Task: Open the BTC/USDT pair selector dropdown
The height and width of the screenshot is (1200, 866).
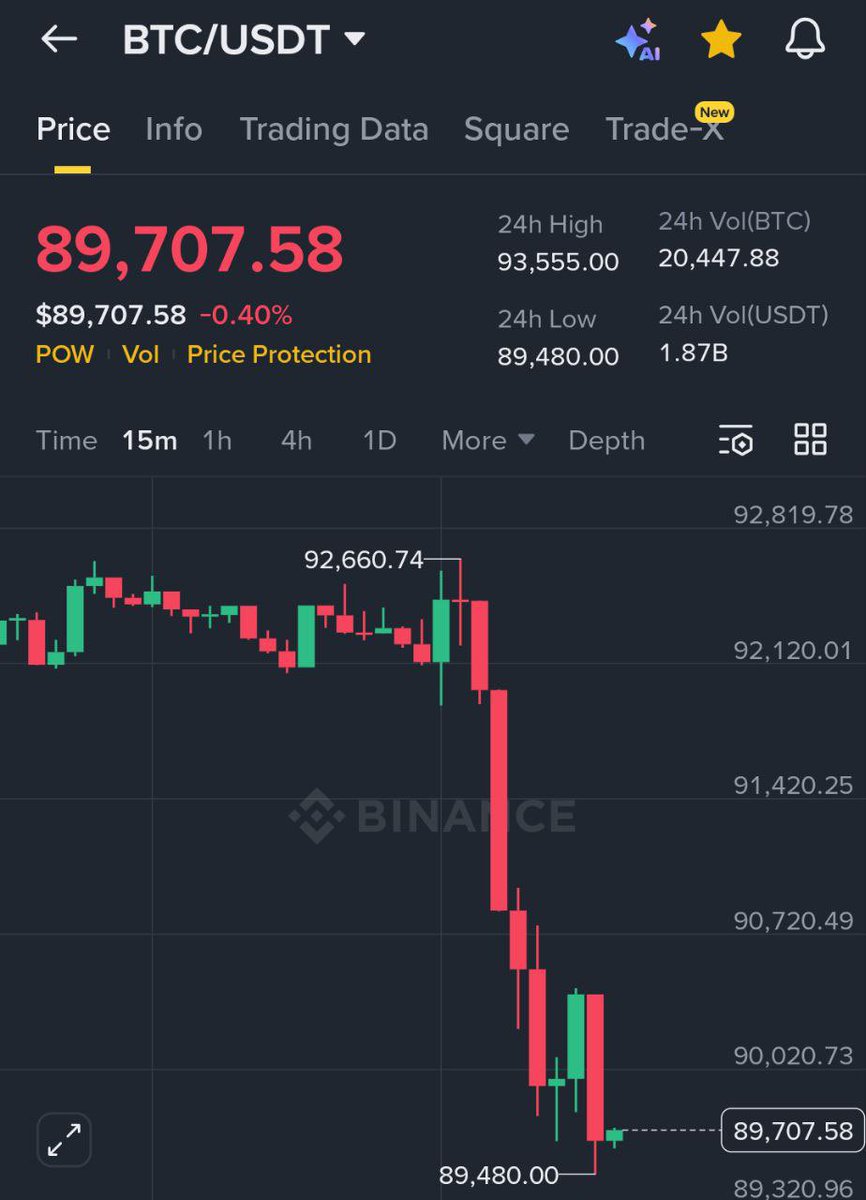Action: pos(243,40)
